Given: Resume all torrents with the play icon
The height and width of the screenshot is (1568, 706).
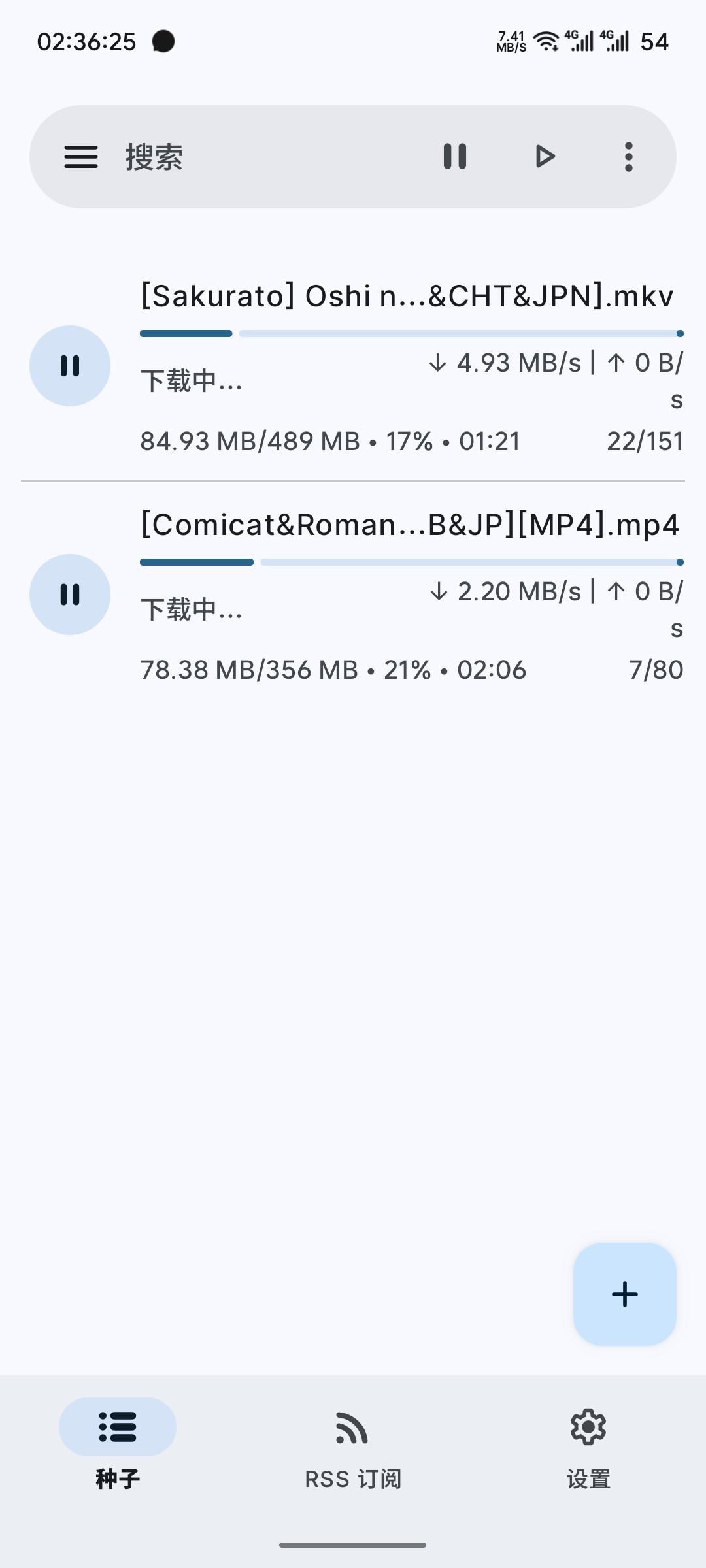Looking at the screenshot, I should click(545, 157).
